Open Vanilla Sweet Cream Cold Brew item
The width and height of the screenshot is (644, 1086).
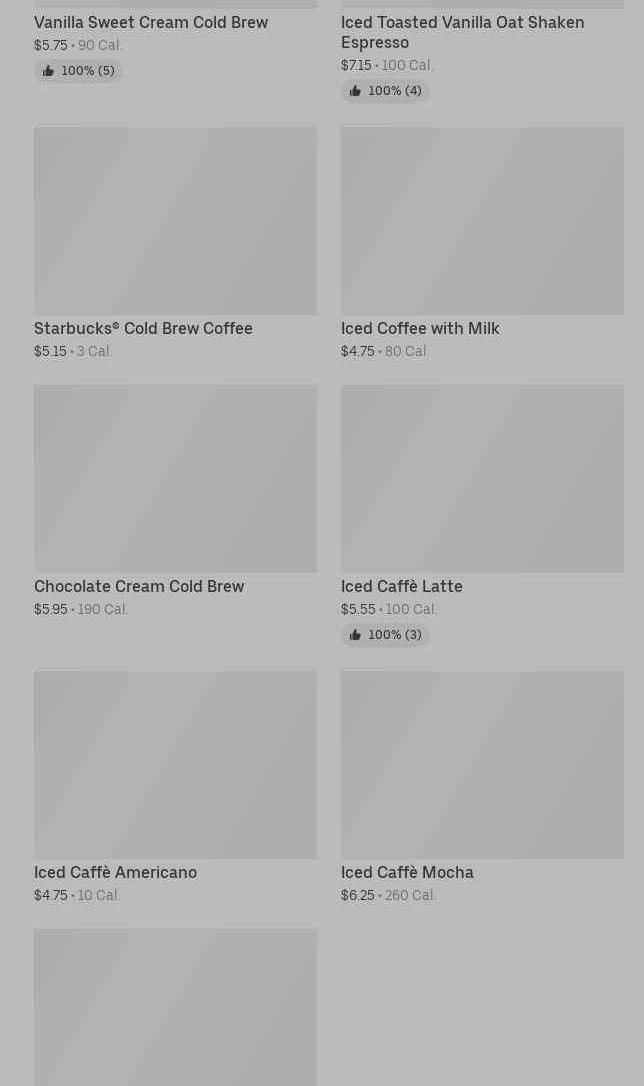pyautogui.click(x=151, y=22)
